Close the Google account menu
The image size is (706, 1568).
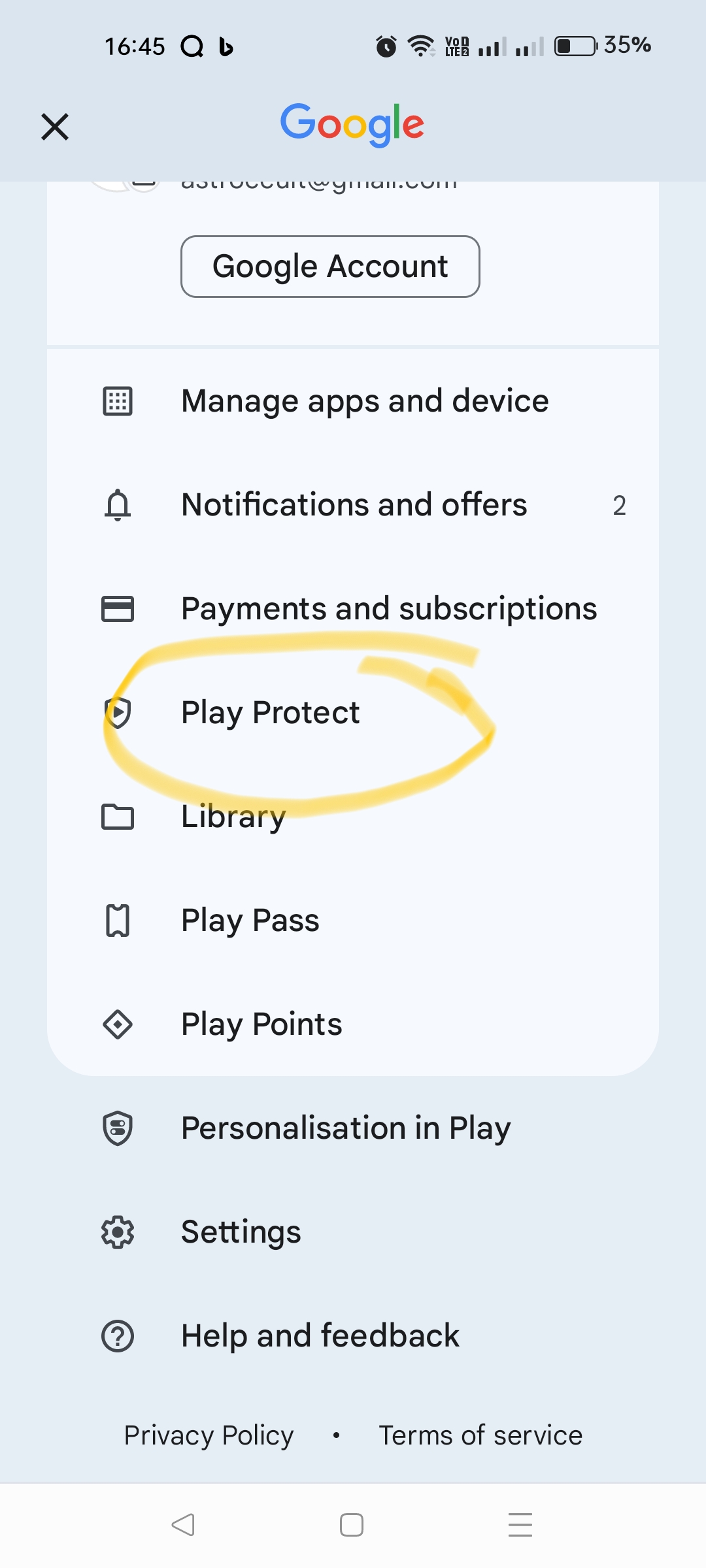(55, 127)
